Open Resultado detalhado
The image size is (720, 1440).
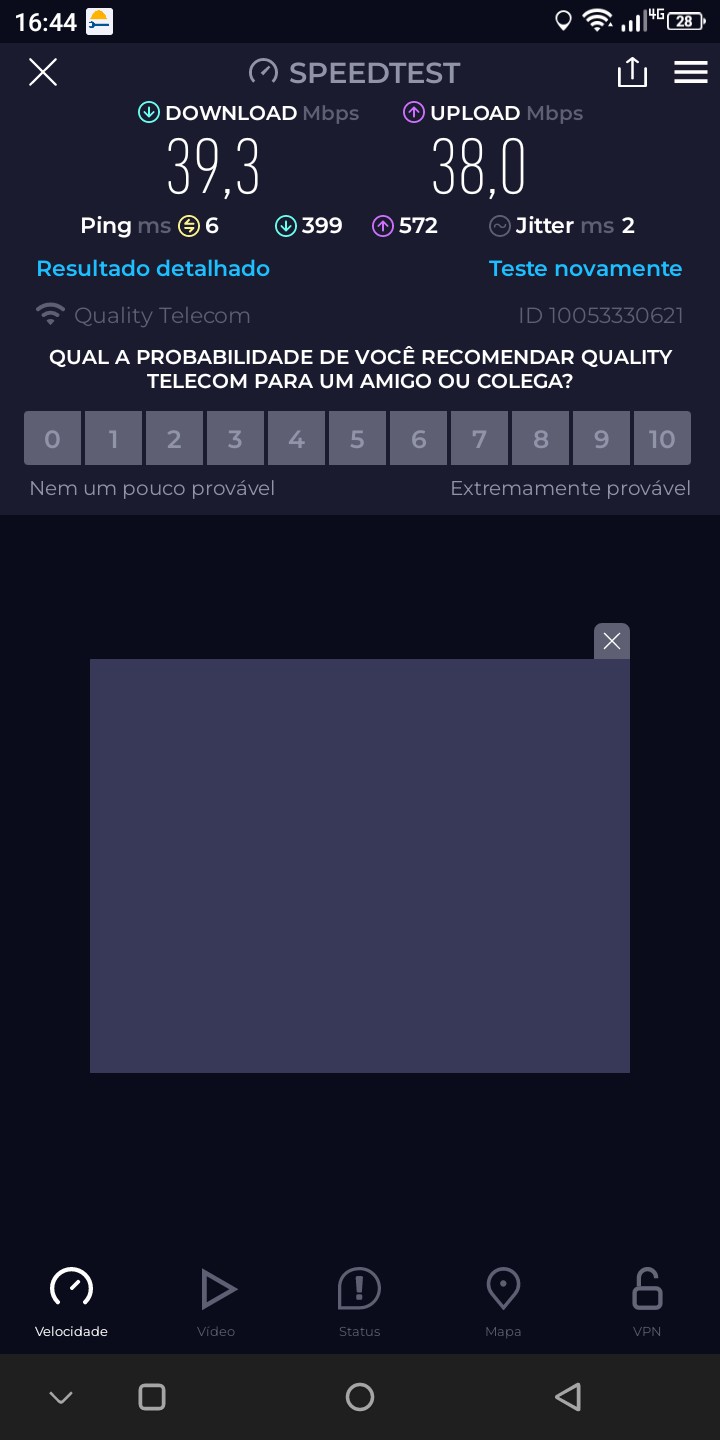pos(153,268)
